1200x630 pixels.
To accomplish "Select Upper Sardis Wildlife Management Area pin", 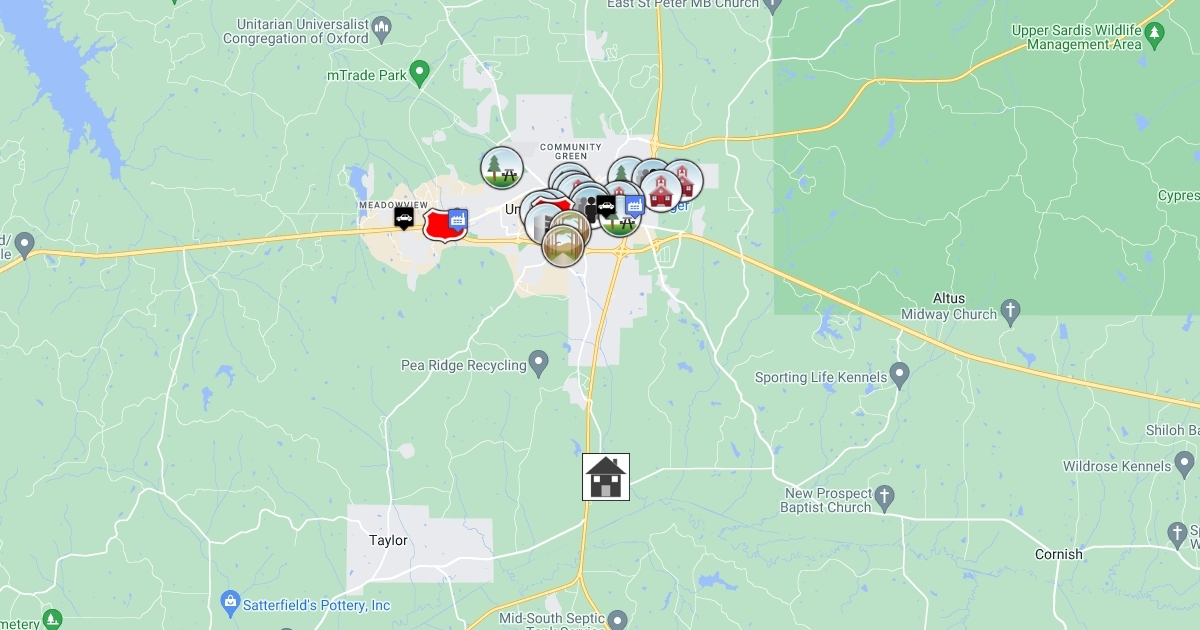I will pos(1155,35).
